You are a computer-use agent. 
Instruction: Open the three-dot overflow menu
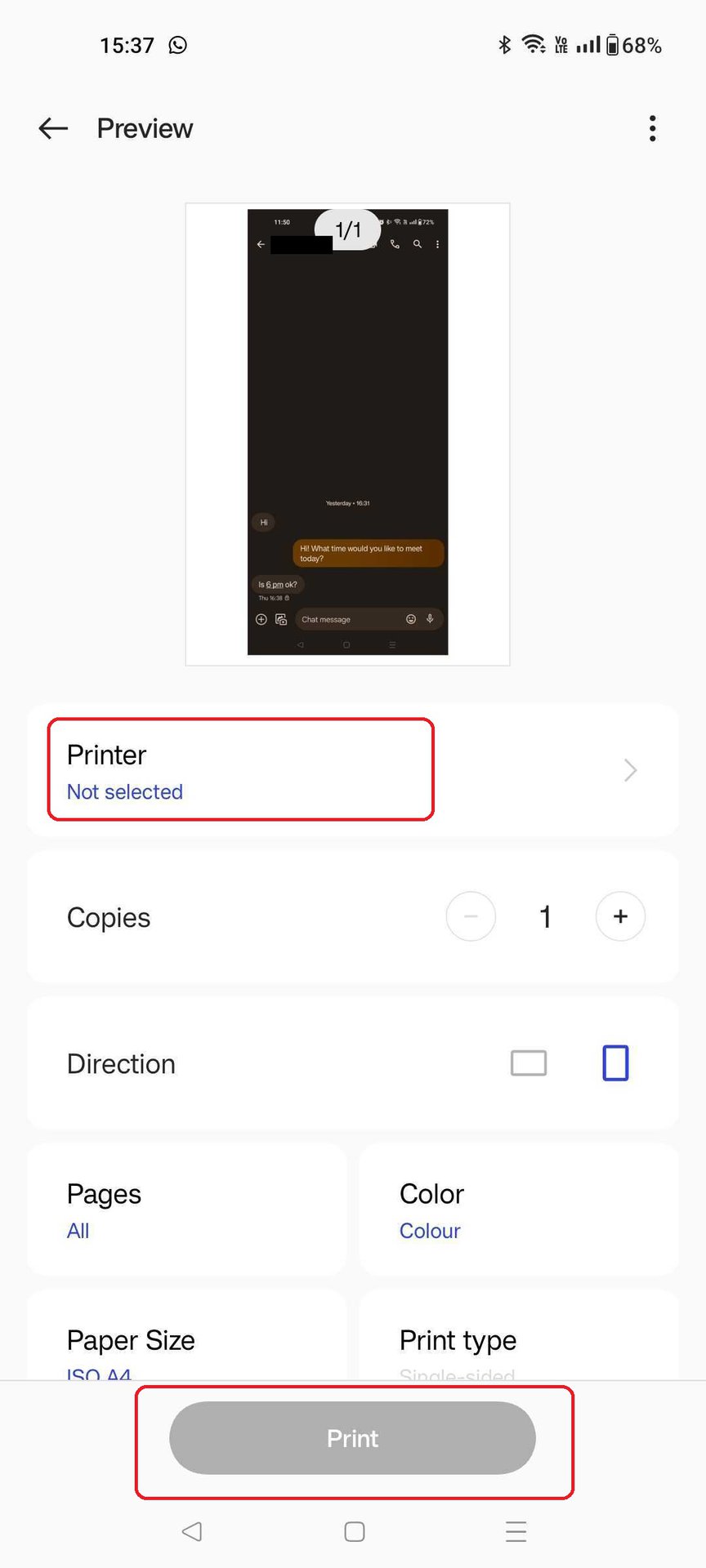[652, 128]
